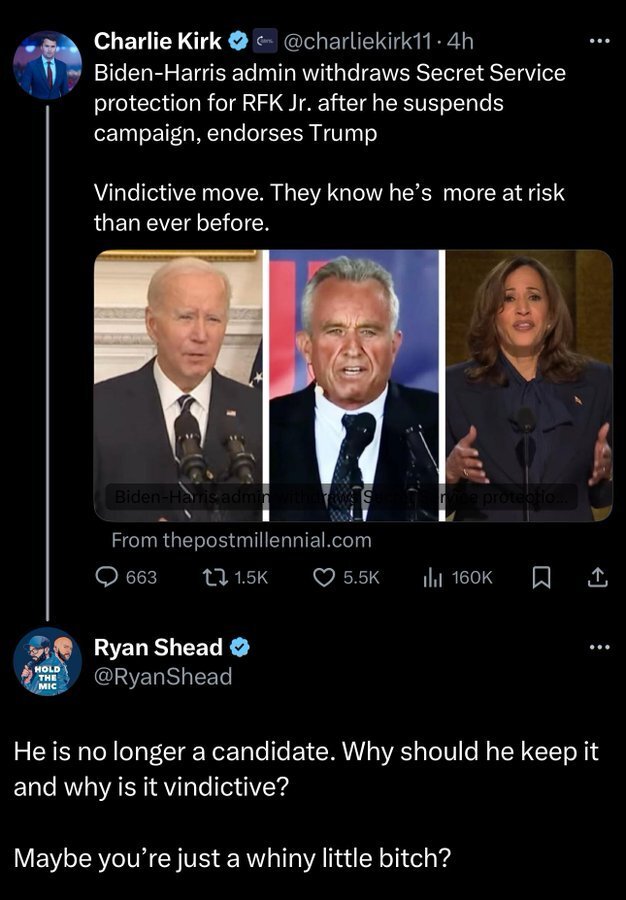This screenshot has width=626, height=900.
Task: Bookmark Charlie Kirk's tweet
Action: [x=541, y=577]
